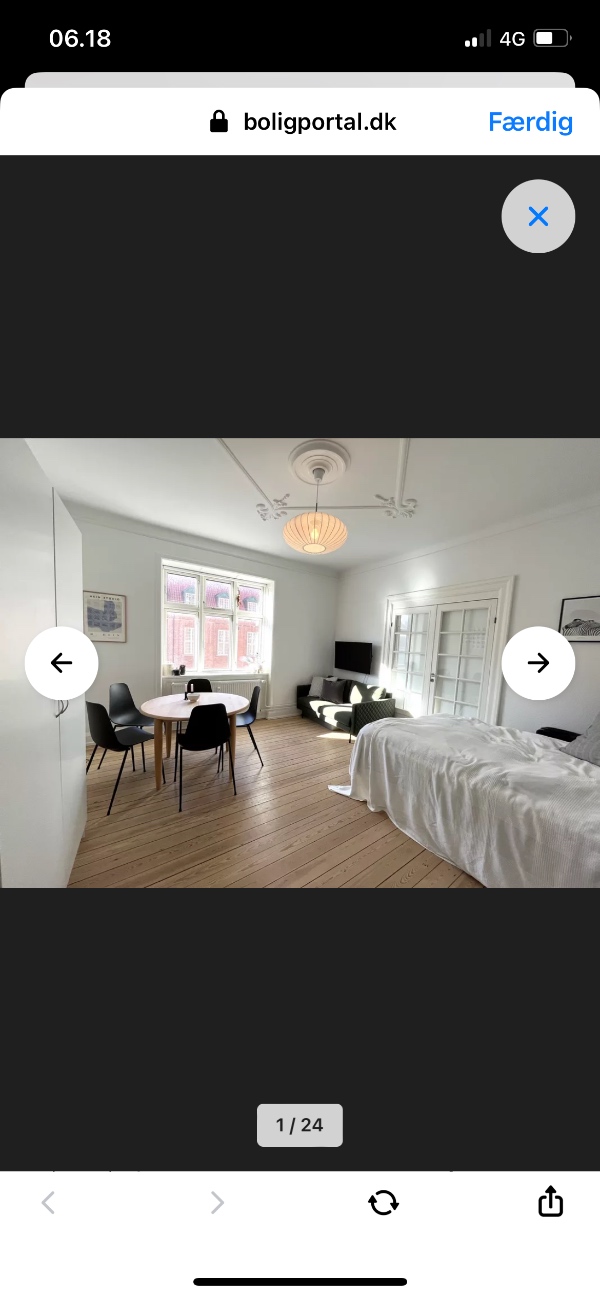Go to the previous apartment photo
This screenshot has height=1298, width=600.
61,662
